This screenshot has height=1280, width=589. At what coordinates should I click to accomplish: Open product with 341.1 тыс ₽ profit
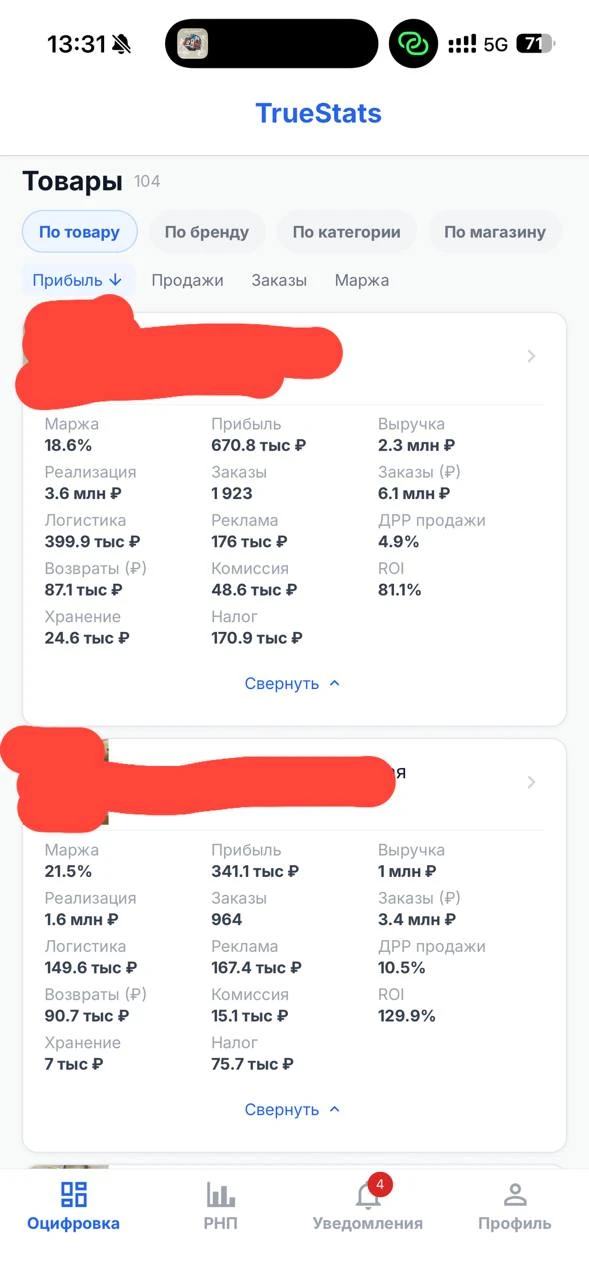(531, 782)
